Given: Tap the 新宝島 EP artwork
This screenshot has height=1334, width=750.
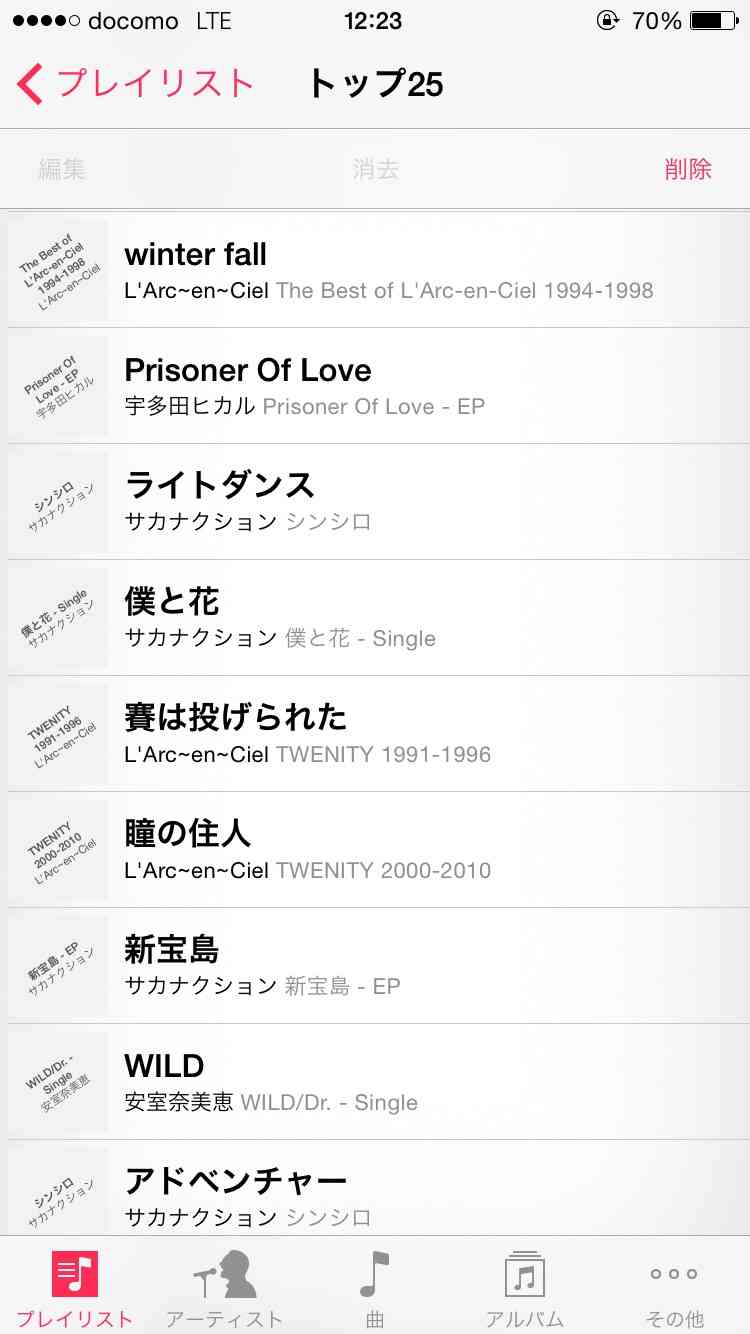Looking at the screenshot, I should [x=57, y=966].
